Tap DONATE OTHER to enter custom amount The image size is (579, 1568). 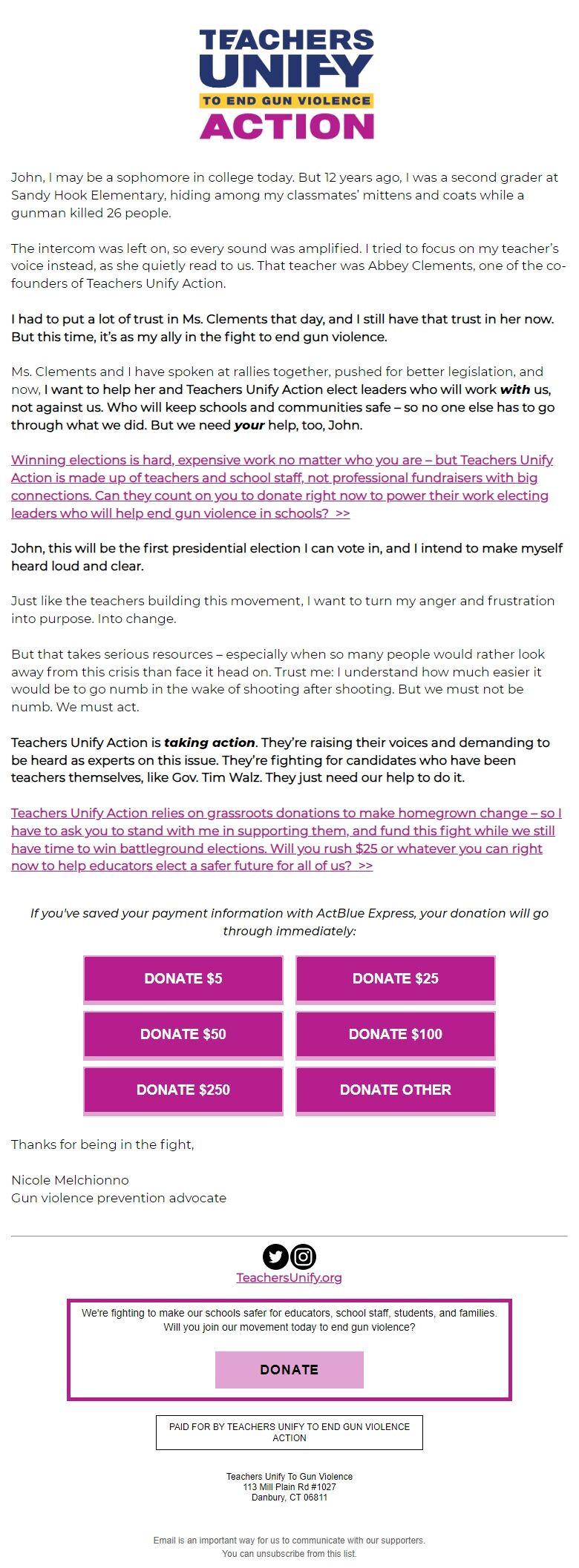point(396,1090)
